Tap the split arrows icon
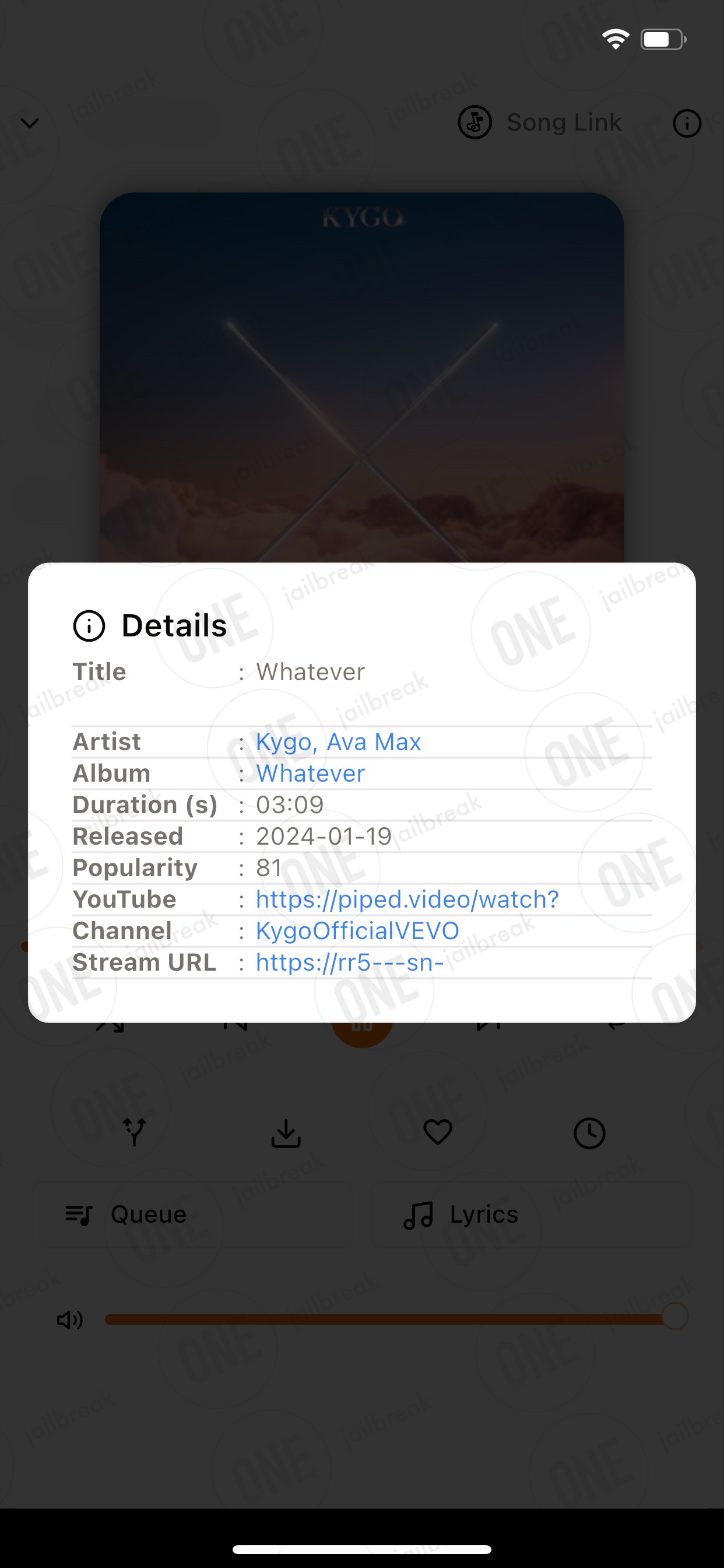The height and width of the screenshot is (1568, 724). [135, 1133]
